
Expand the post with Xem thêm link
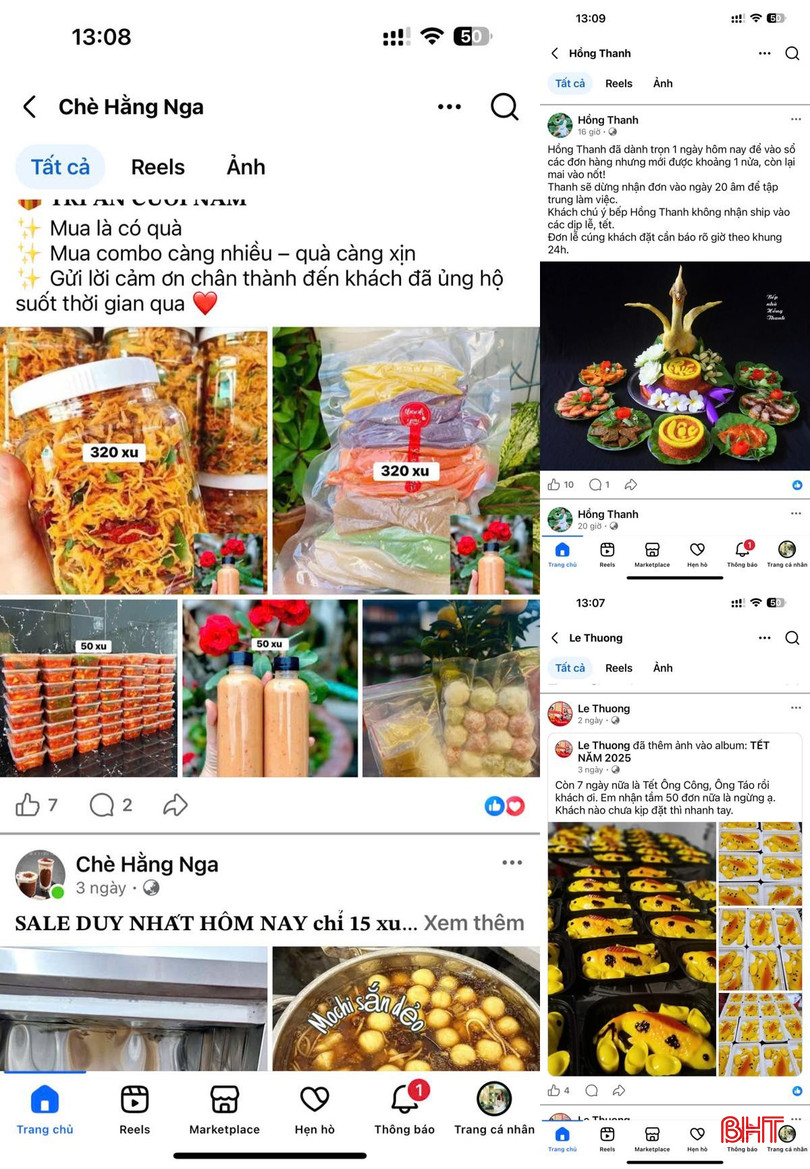pyautogui.click(x=474, y=923)
